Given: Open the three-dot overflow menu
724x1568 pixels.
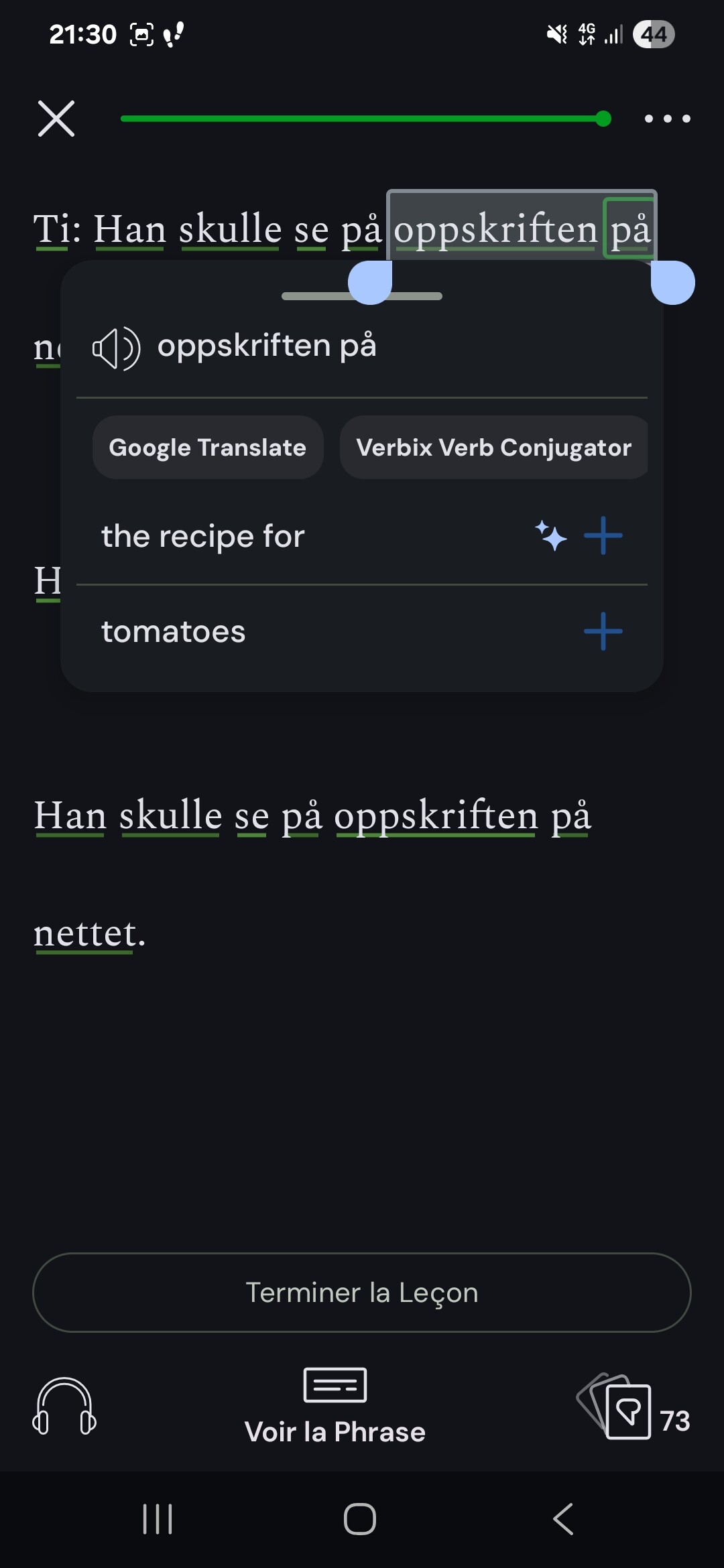Looking at the screenshot, I should [x=667, y=119].
